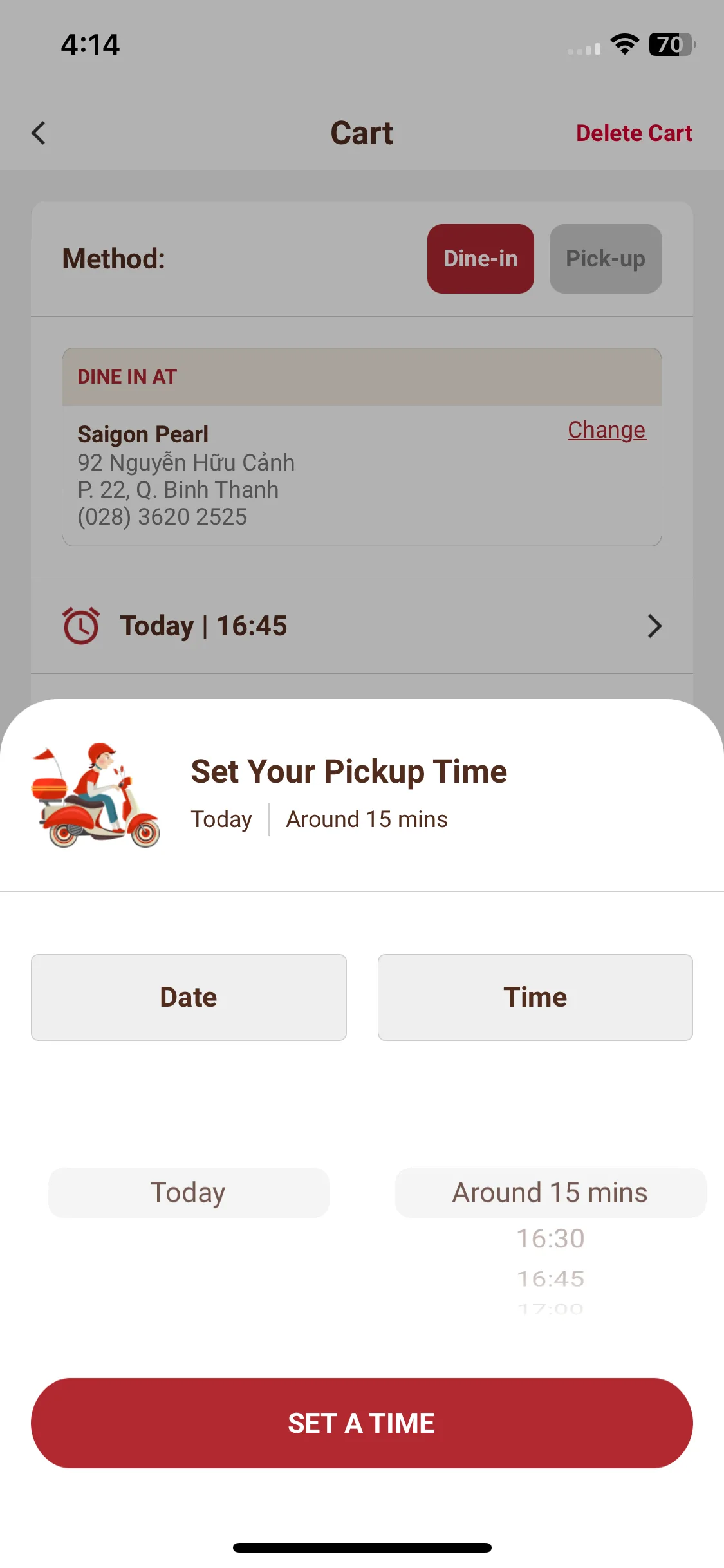This screenshot has height=1568, width=724.
Task: Open the Today | 16:45 time row
Action: click(x=362, y=626)
